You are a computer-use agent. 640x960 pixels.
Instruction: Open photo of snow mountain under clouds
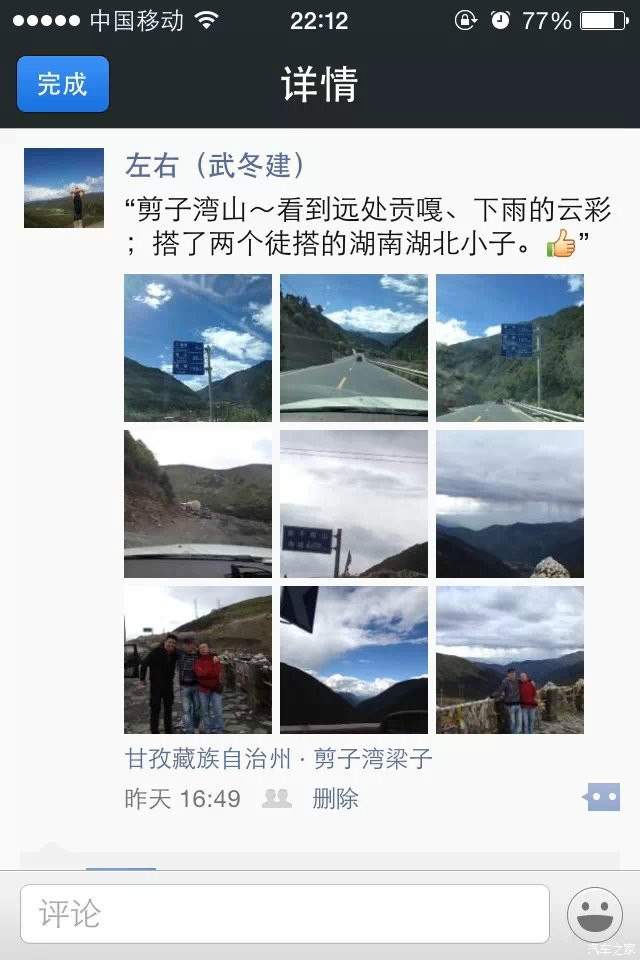pyautogui.click(x=354, y=660)
